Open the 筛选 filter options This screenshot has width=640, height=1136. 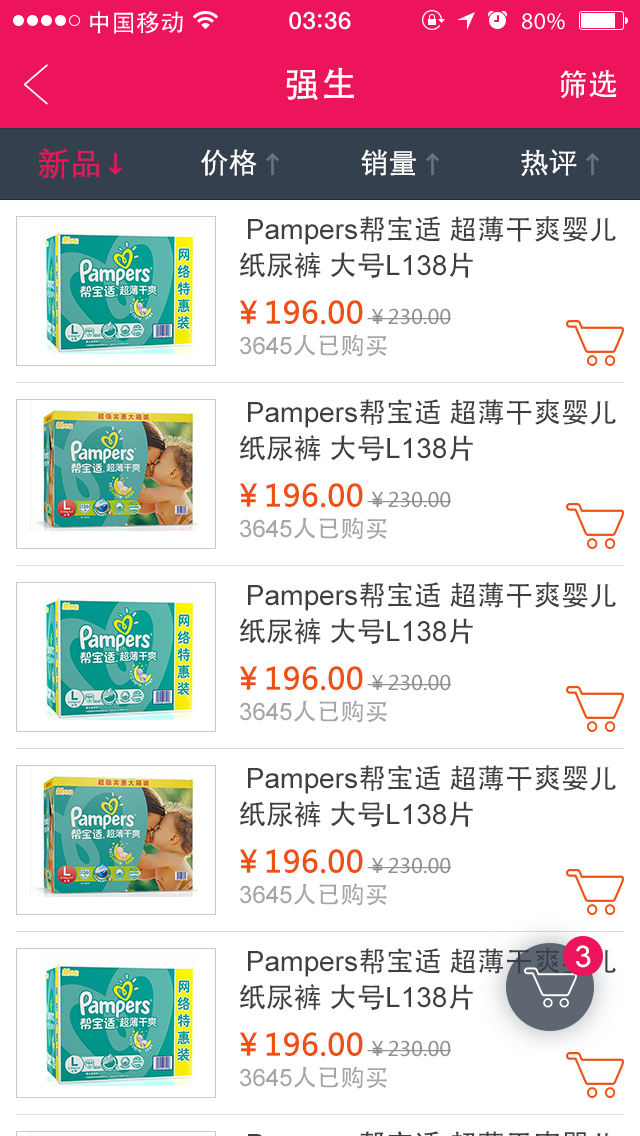(x=588, y=85)
